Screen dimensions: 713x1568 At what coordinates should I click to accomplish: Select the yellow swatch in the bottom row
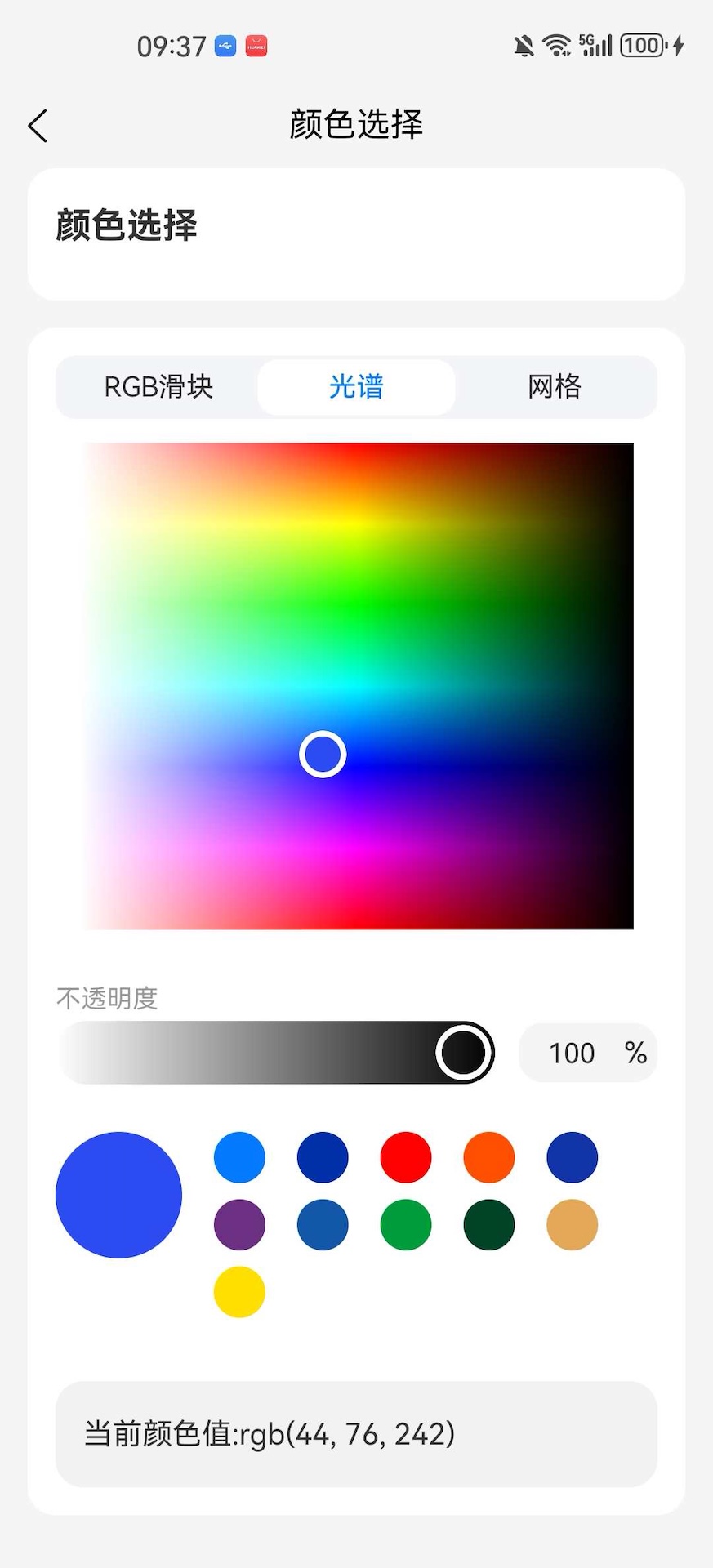[239, 1290]
